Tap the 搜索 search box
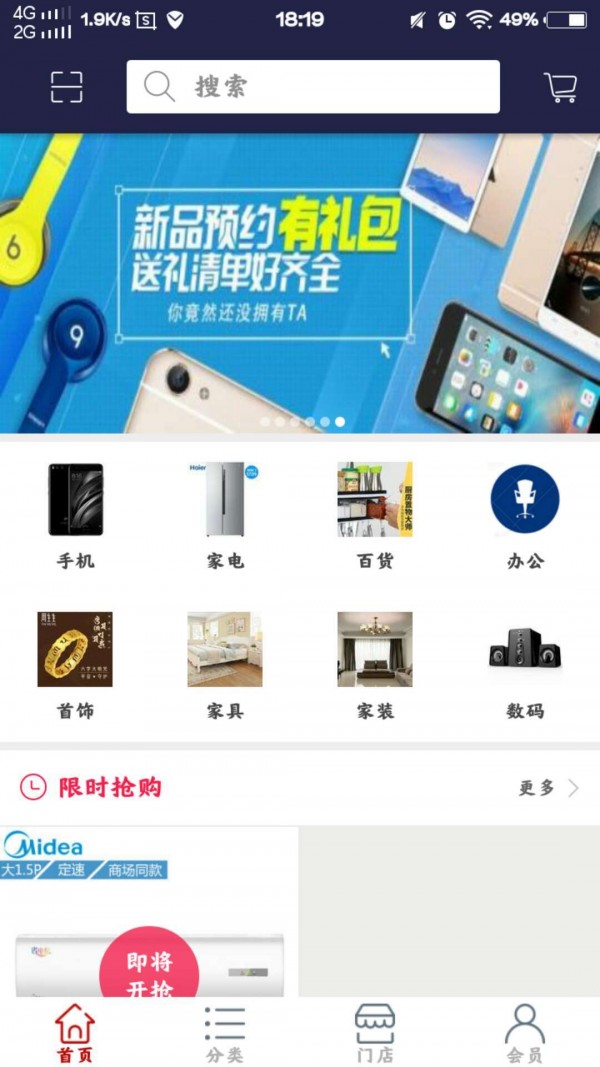600x1067 pixels. (x=312, y=87)
